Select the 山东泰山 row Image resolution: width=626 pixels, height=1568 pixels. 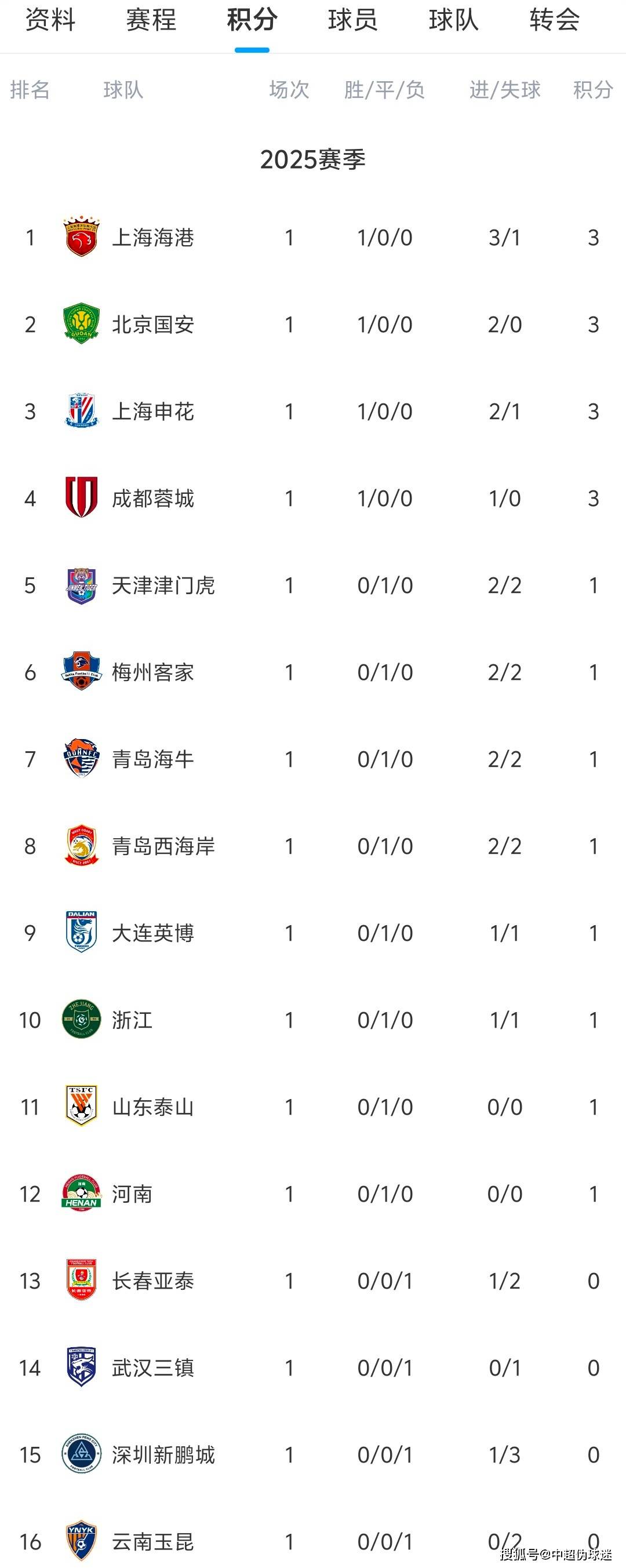click(153, 1107)
